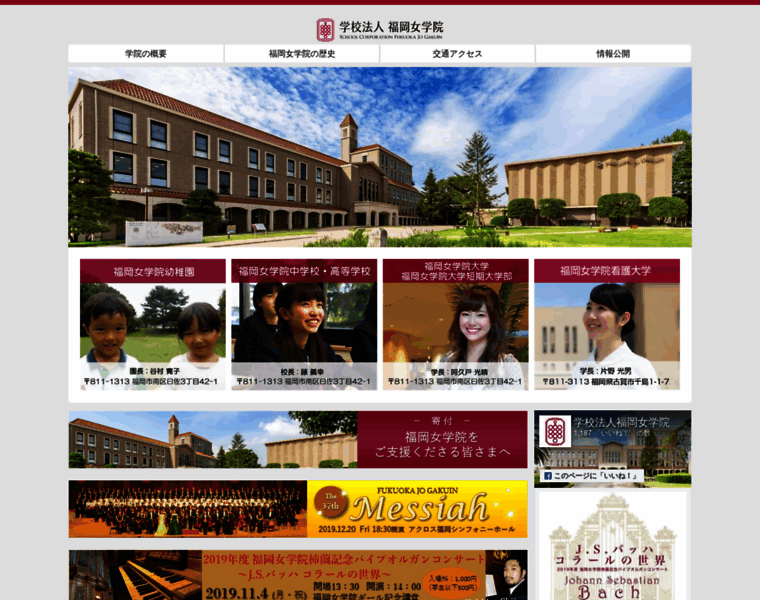The height and width of the screenshot is (600, 760).
Task: Open the 学院の概要 menu tab
Action: click(x=146, y=53)
